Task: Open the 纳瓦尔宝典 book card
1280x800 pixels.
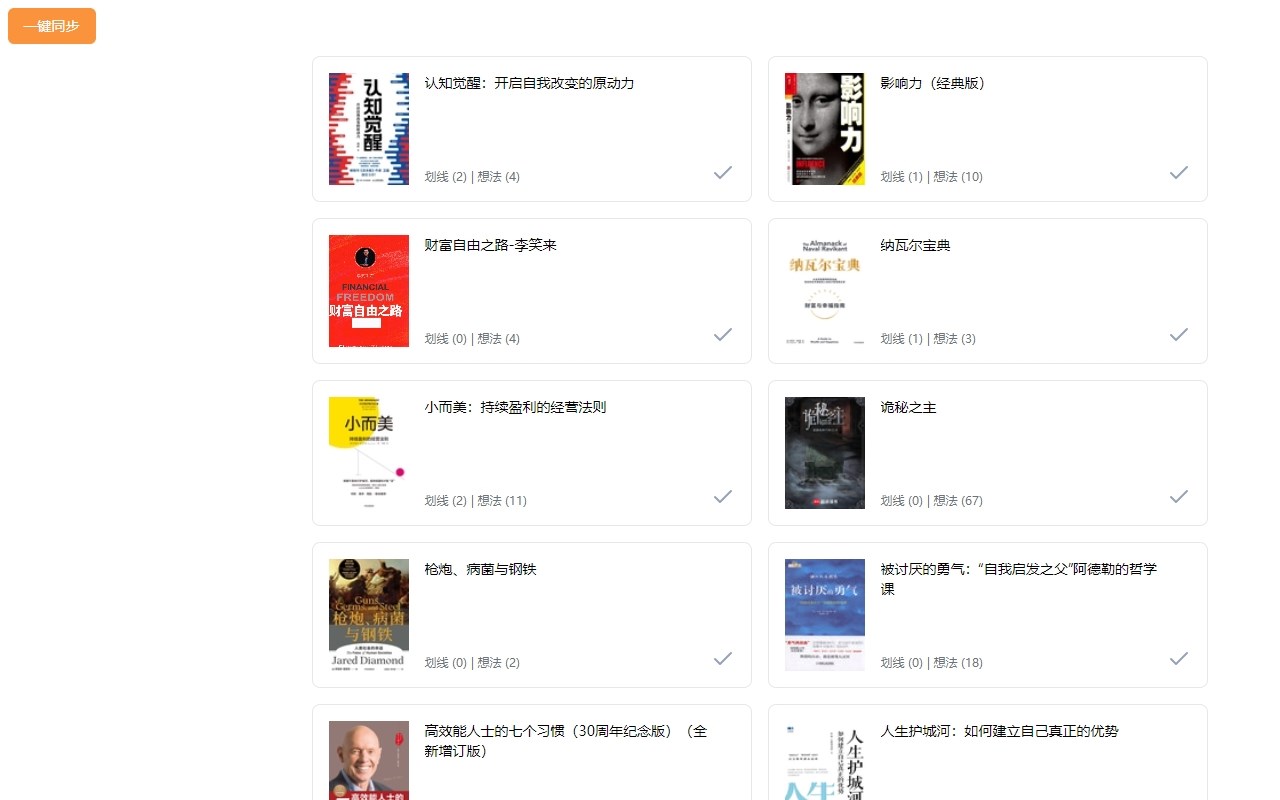Action: [915, 246]
